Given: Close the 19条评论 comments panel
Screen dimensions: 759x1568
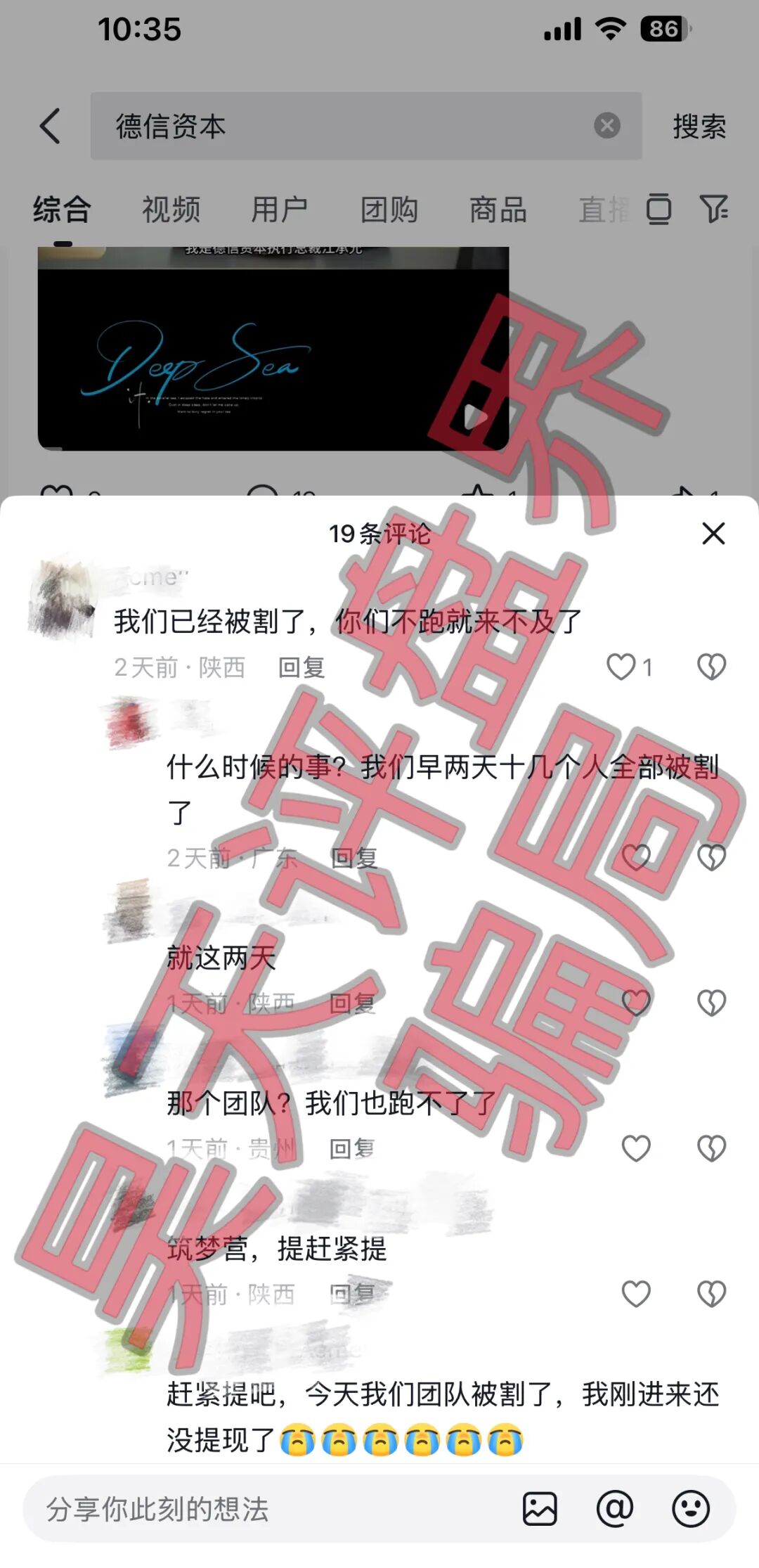Looking at the screenshot, I should pyautogui.click(x=713, y=534).
